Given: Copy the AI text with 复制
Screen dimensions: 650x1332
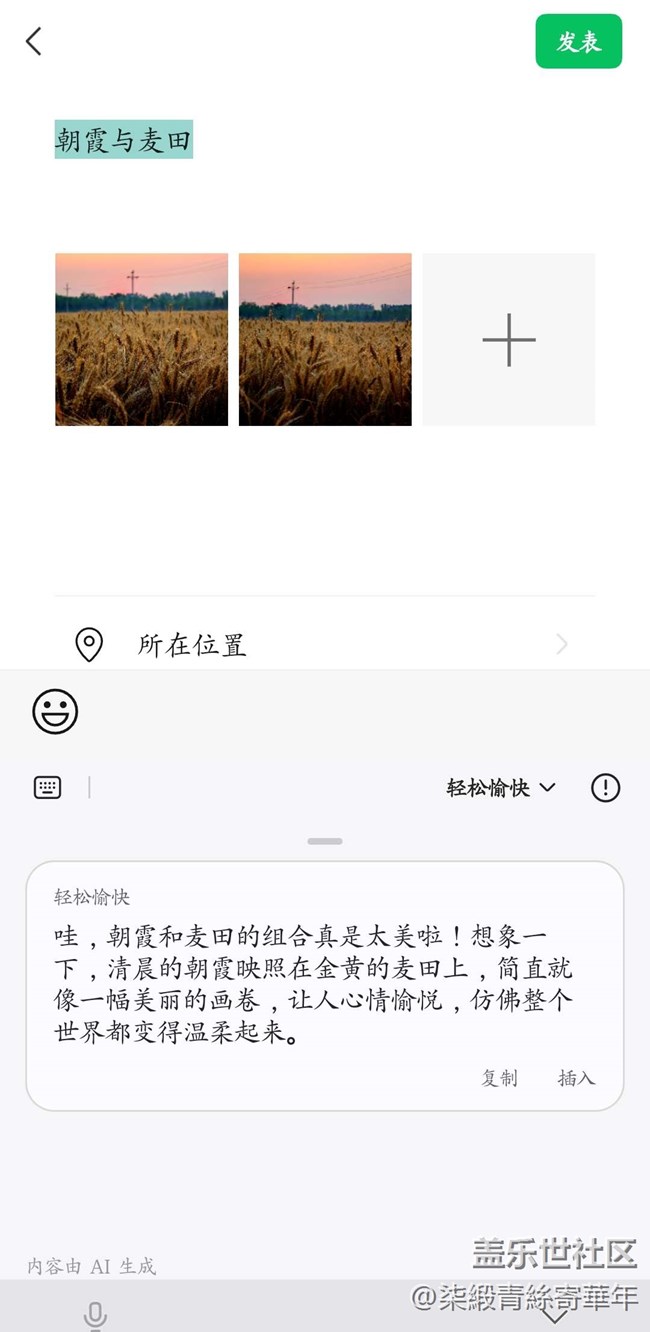Looking at the screenshot, I should 499,1077.
